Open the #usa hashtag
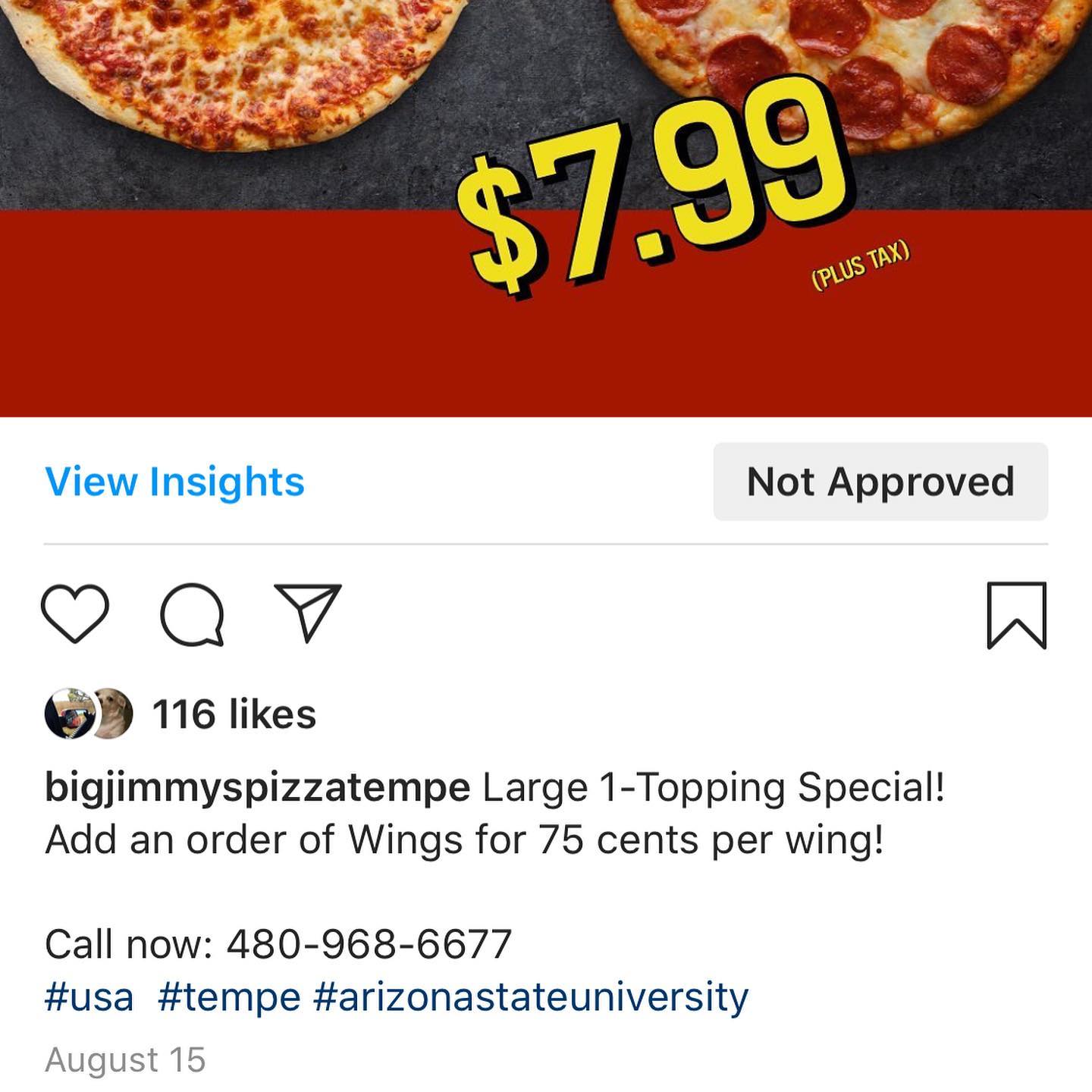Screen dimensions: 1092x1092 point(89,996)
